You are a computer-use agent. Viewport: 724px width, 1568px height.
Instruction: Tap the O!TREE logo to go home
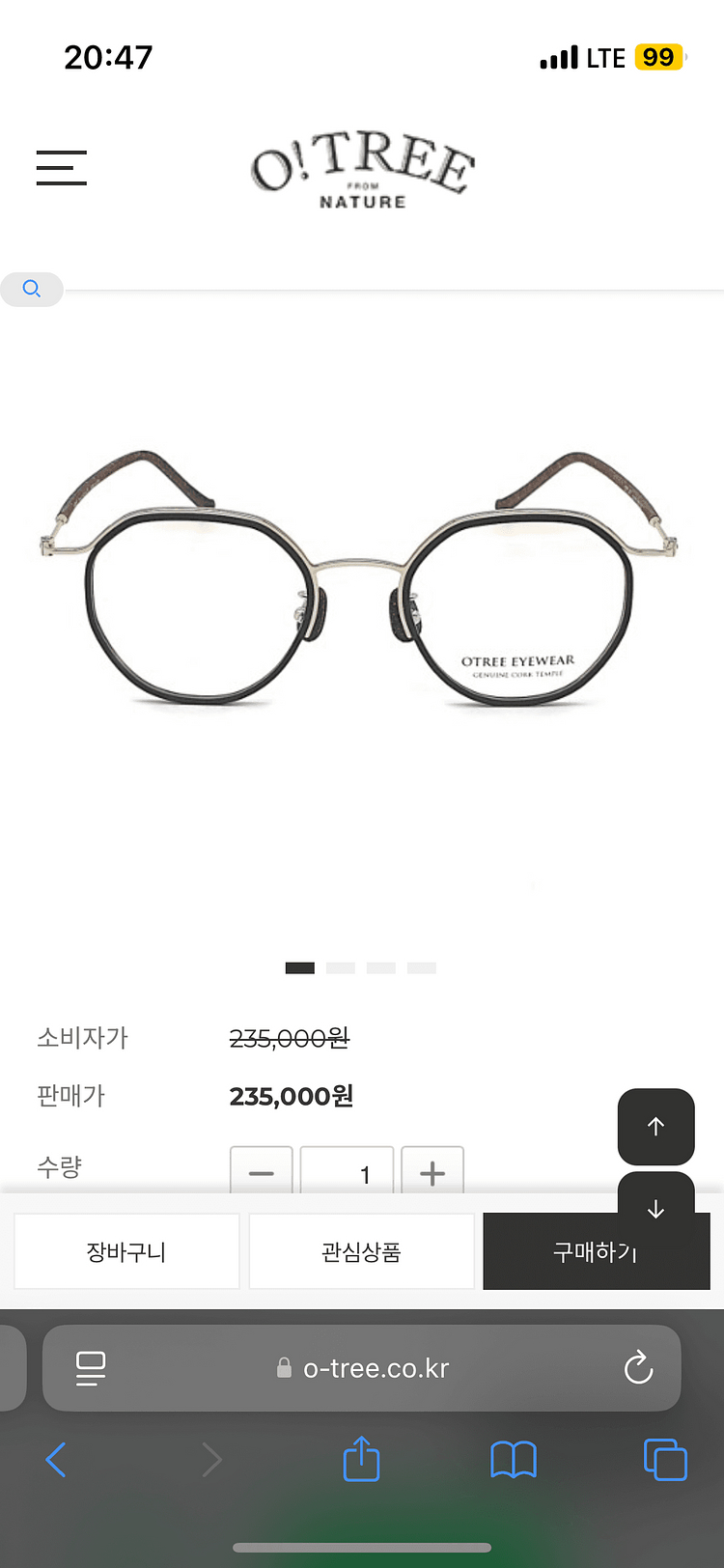(x=363, y=169)
